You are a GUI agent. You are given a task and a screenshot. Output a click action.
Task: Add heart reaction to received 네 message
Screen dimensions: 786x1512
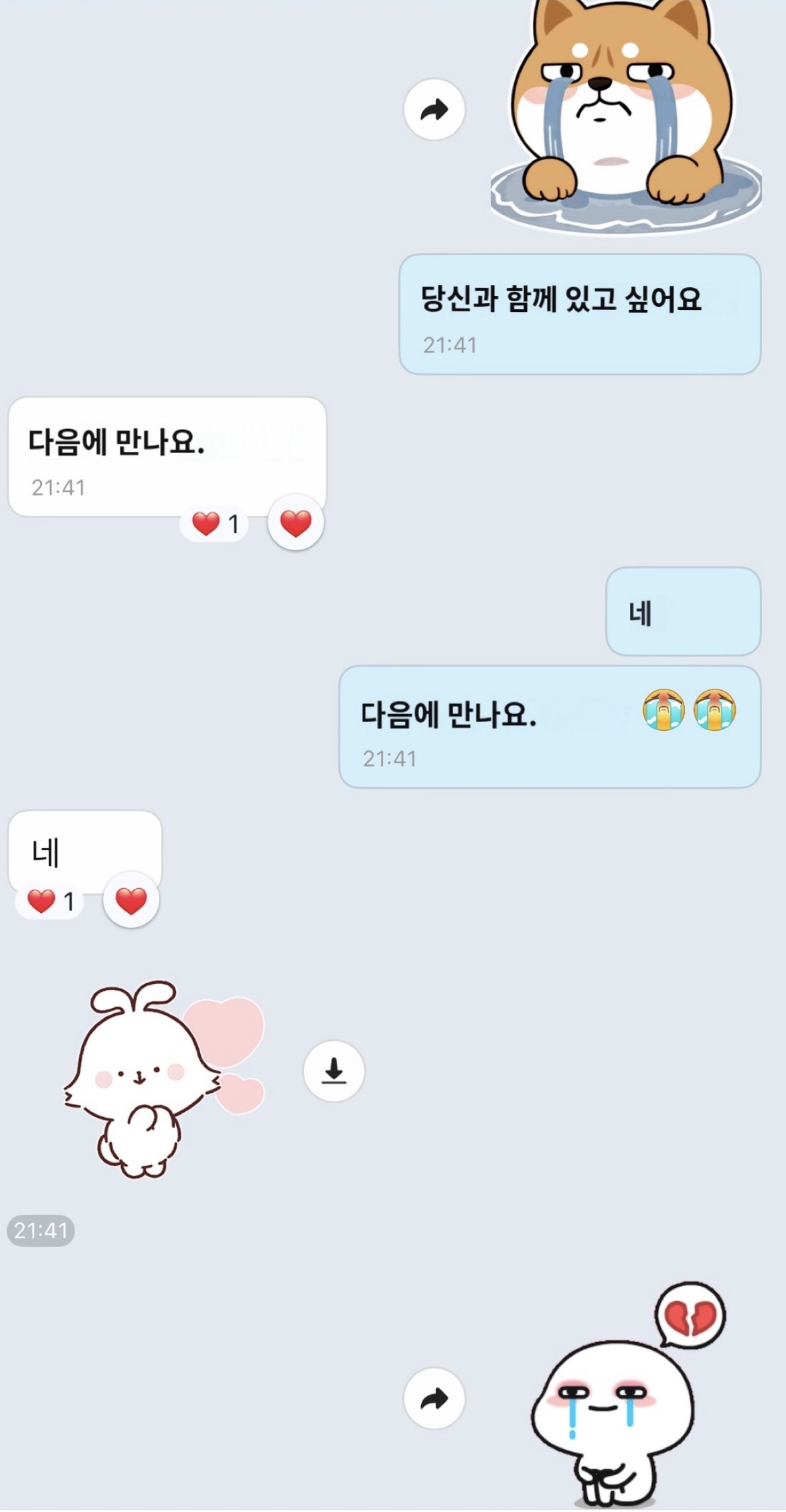point(131,900)
